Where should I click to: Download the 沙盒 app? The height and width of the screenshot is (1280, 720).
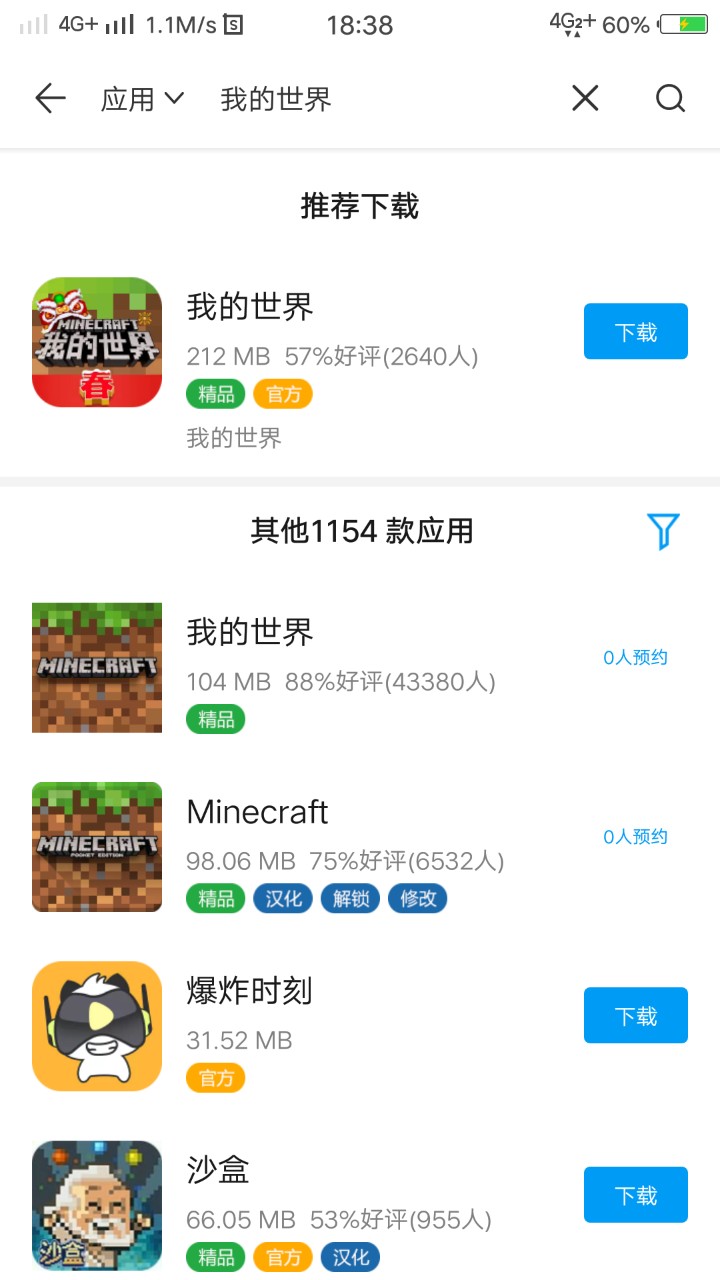tap(635, 1194)
